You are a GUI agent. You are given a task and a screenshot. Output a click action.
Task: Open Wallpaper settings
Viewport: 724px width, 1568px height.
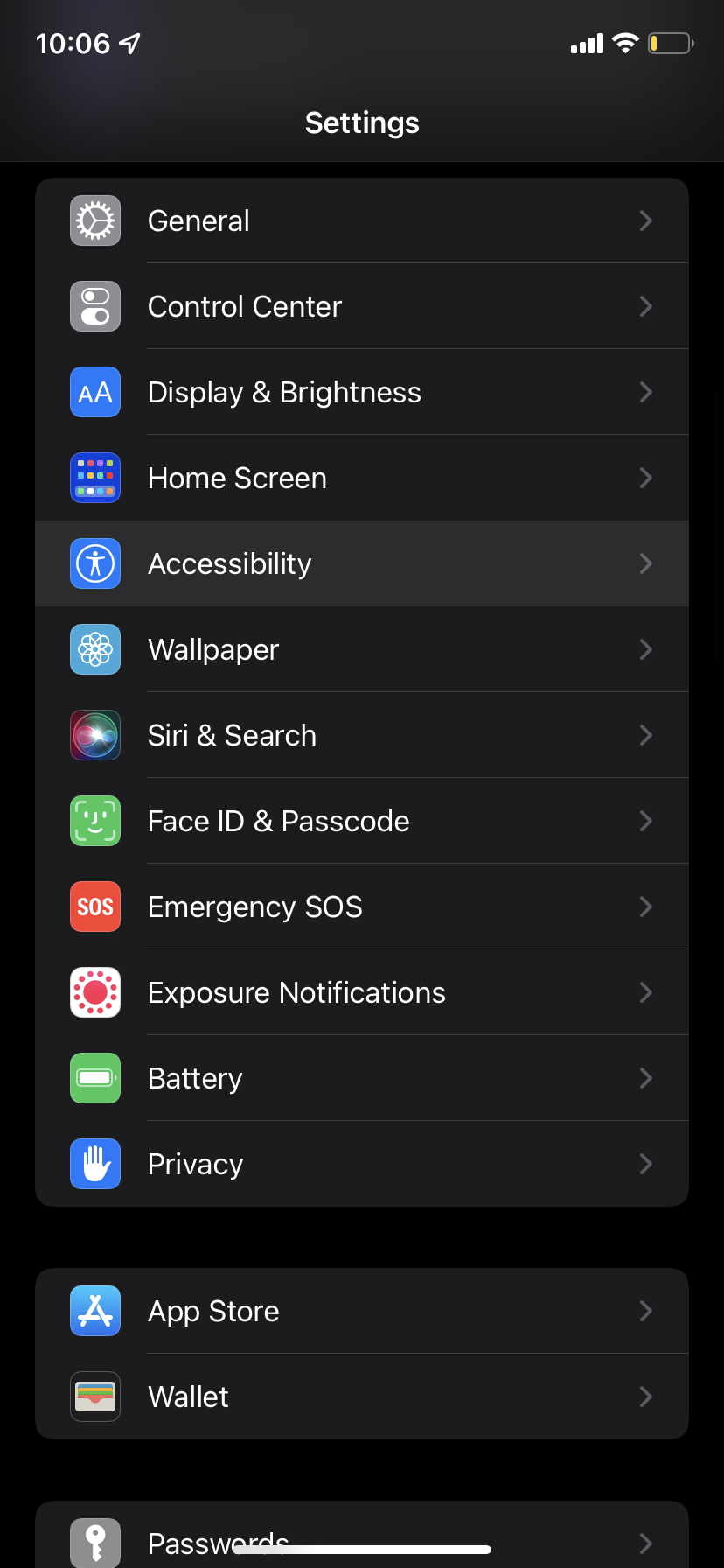[x=362, y=649]
